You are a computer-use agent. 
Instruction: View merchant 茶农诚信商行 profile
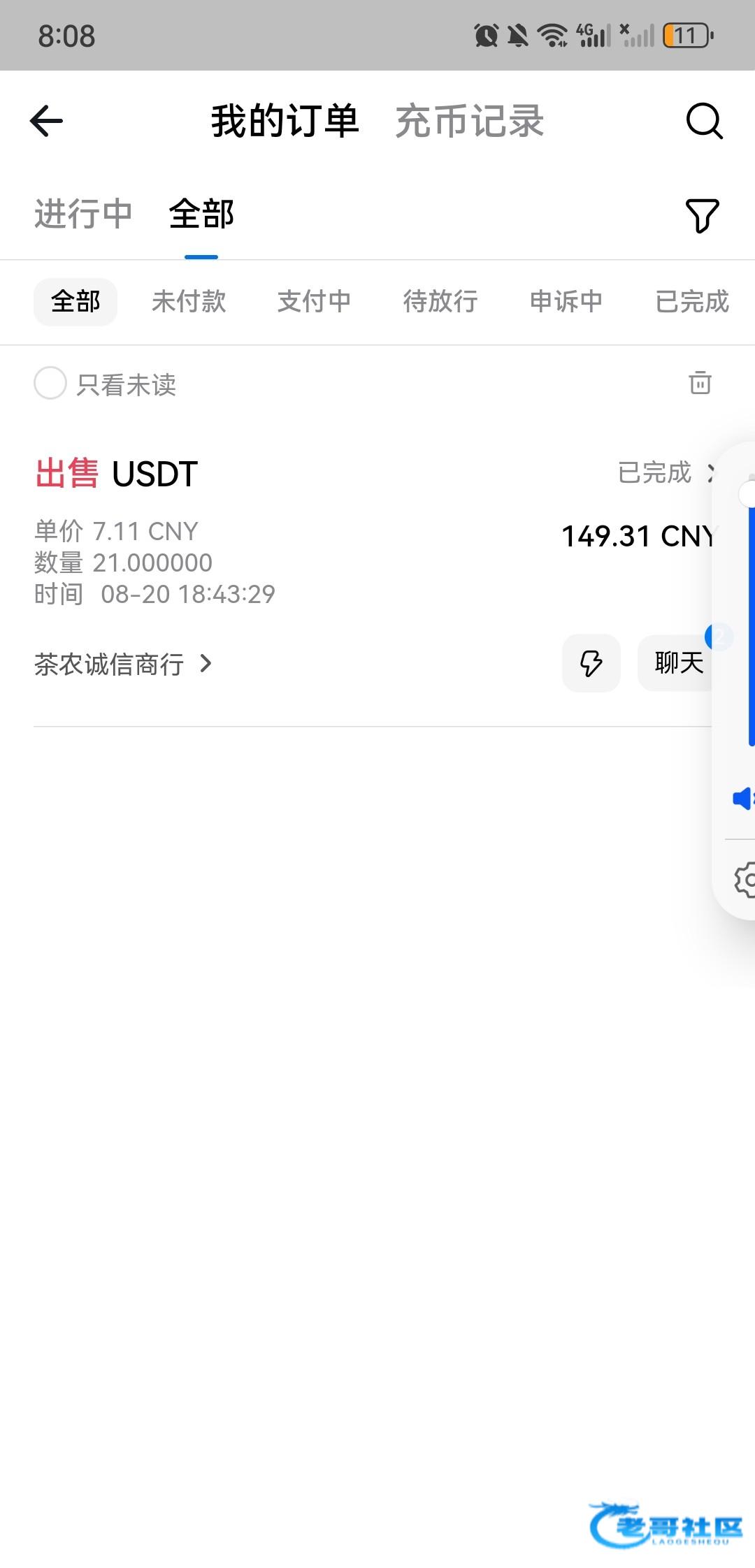tap(122, 664)
